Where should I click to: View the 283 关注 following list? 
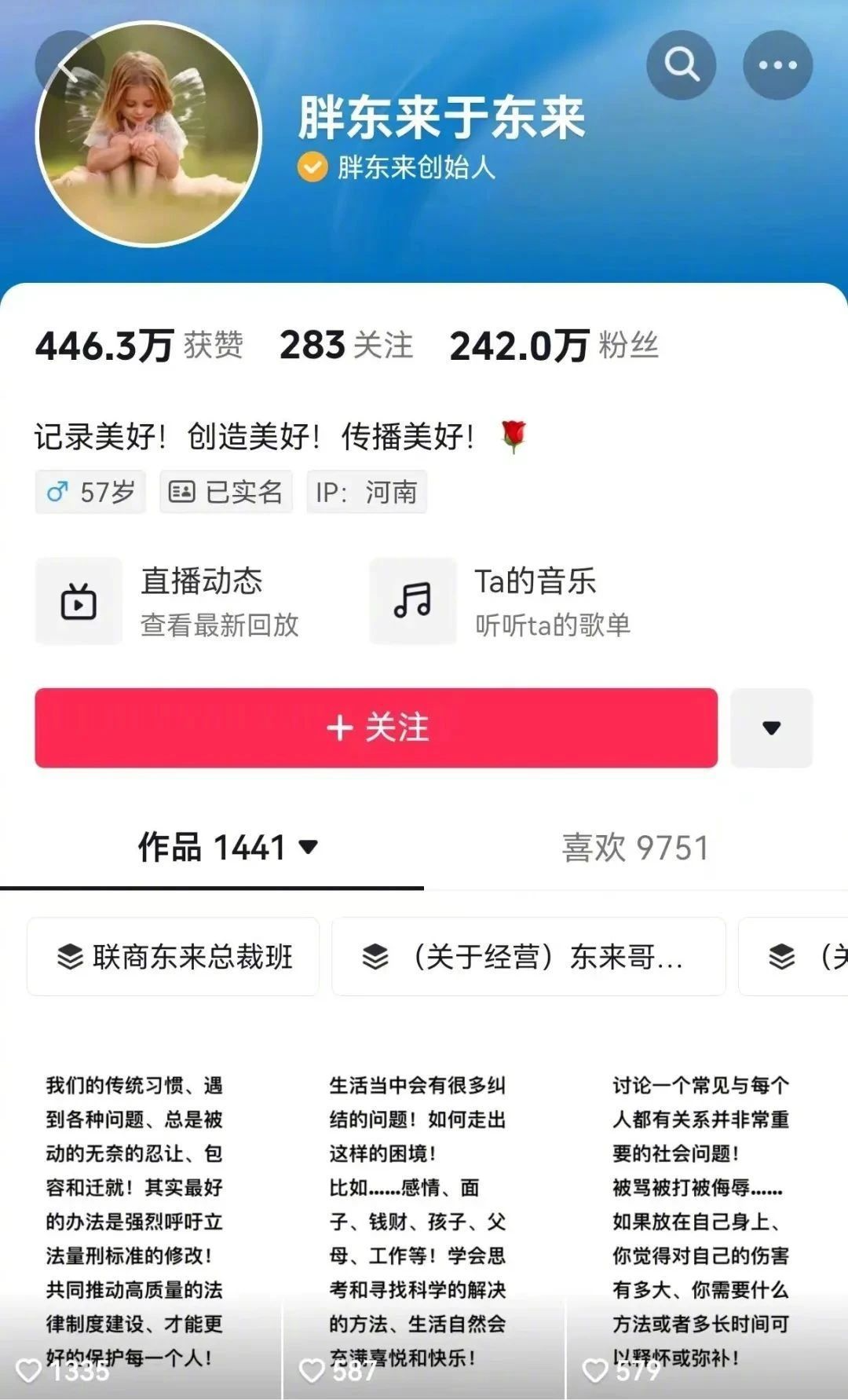pos(346,346)
